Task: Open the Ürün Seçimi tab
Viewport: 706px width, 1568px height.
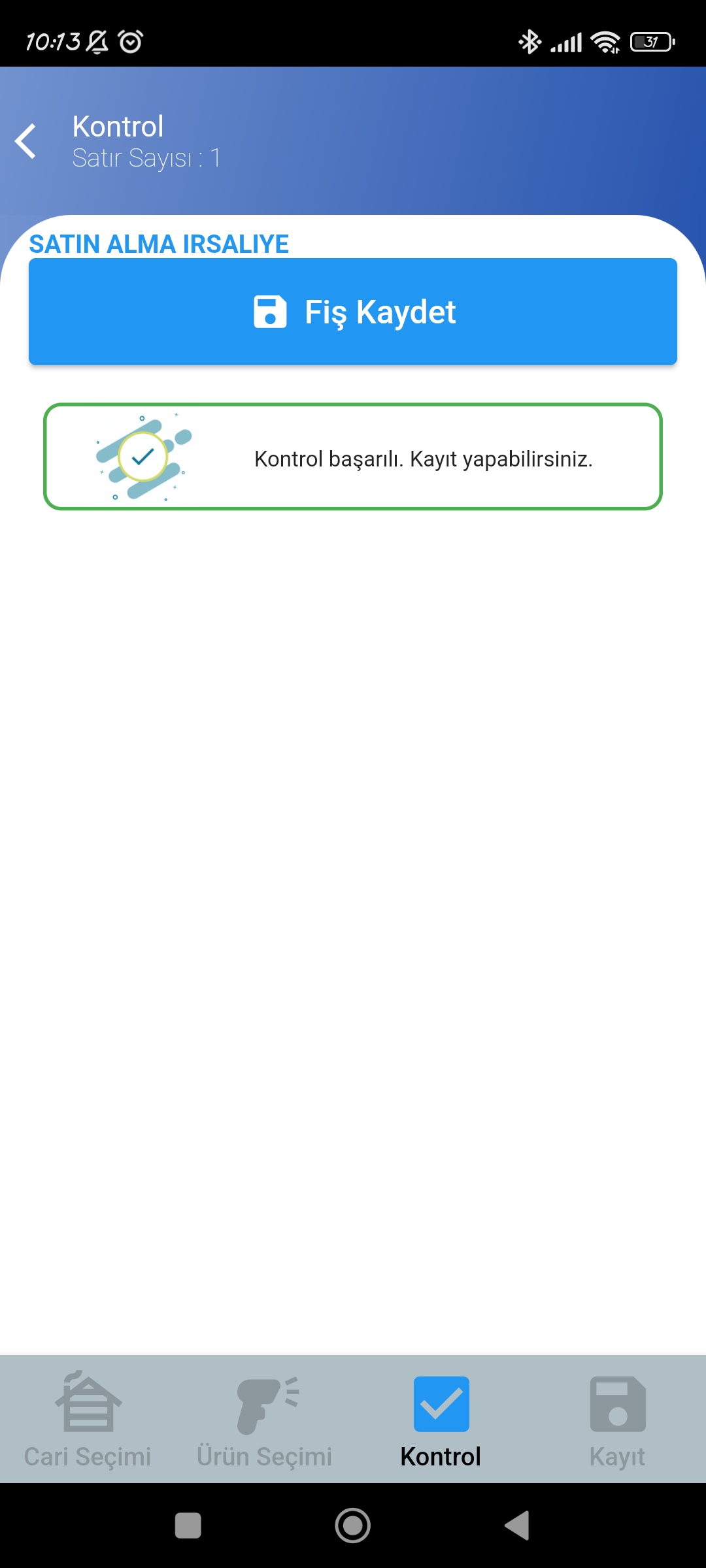Action: (265, 1420)
